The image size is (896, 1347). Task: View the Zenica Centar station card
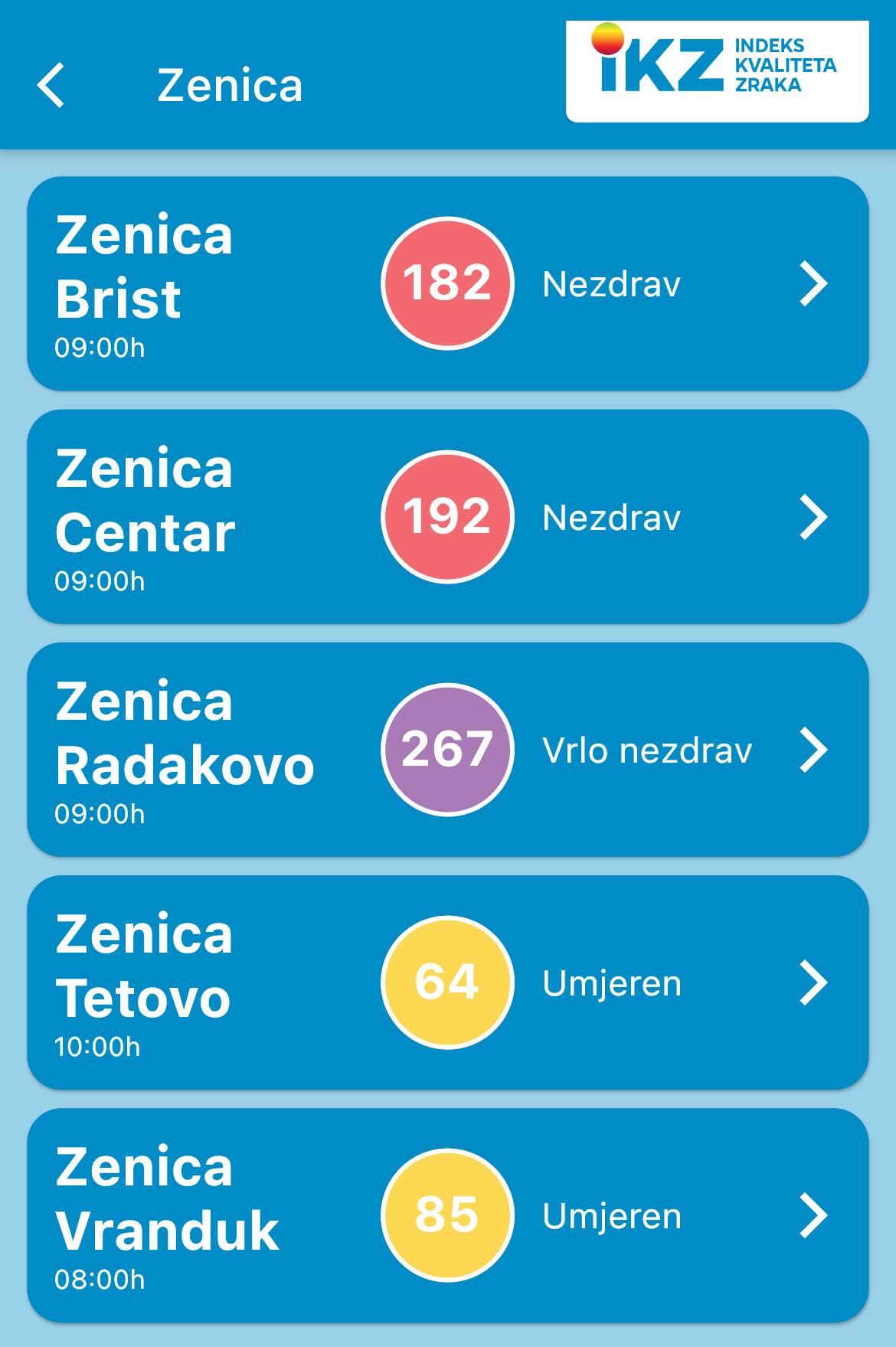click(x=447, y=517)
